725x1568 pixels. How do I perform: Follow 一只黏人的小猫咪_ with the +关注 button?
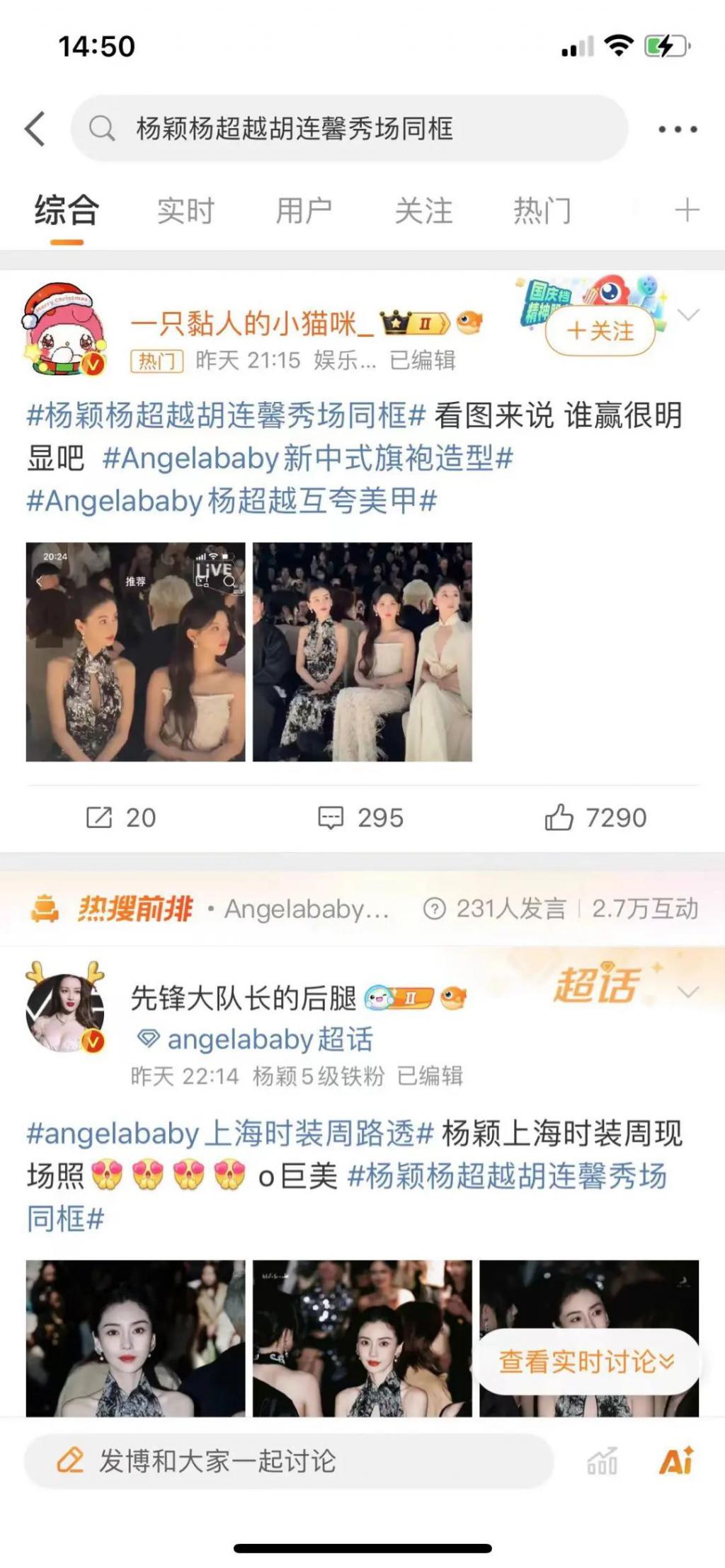click(600, 330)
